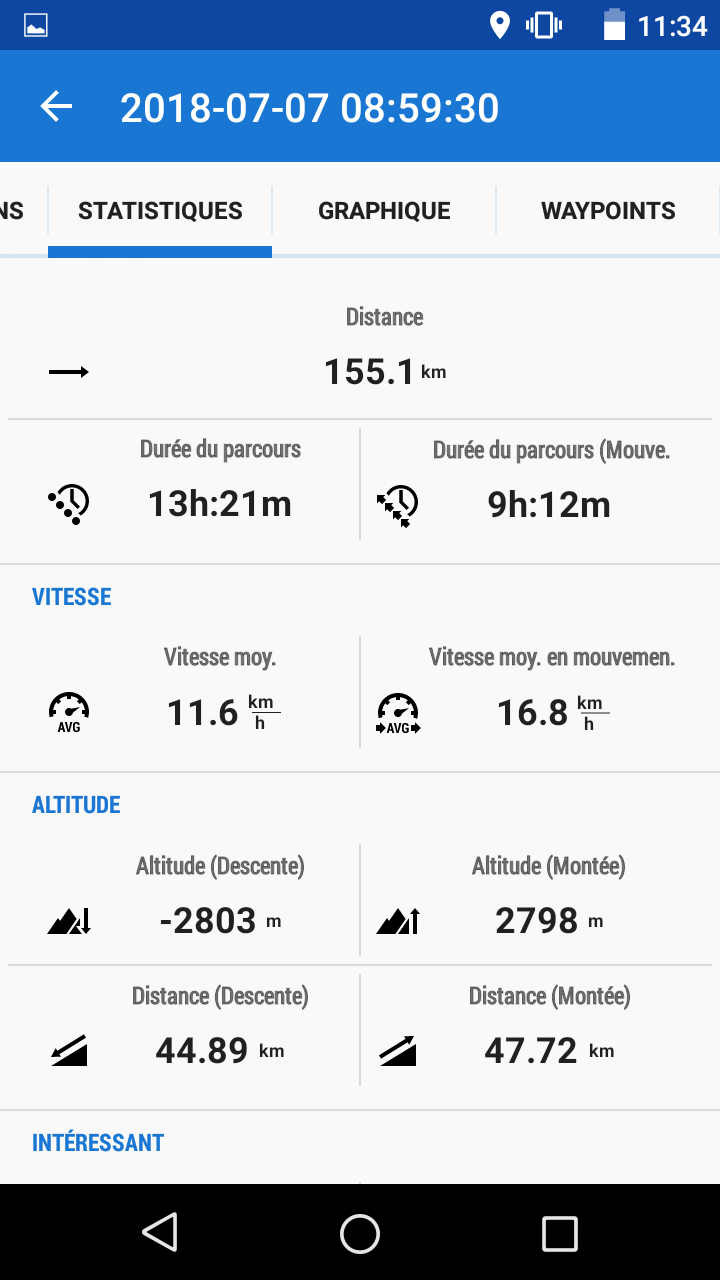Select the Statistiques tab
Image resolution: width=720 pixels, height=1280 pixels.
tap(160, 211)
